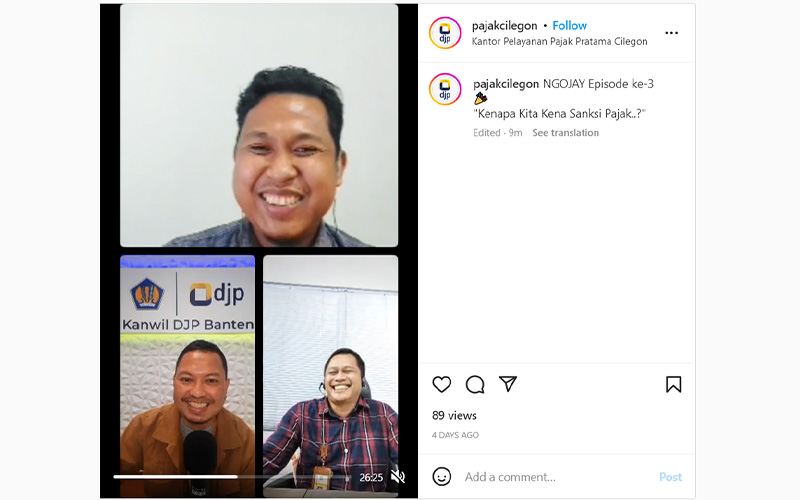The height and width of the screenshot is (500, 800).
Task: Submit the comment with Post
Action: [x=670, y=477]
